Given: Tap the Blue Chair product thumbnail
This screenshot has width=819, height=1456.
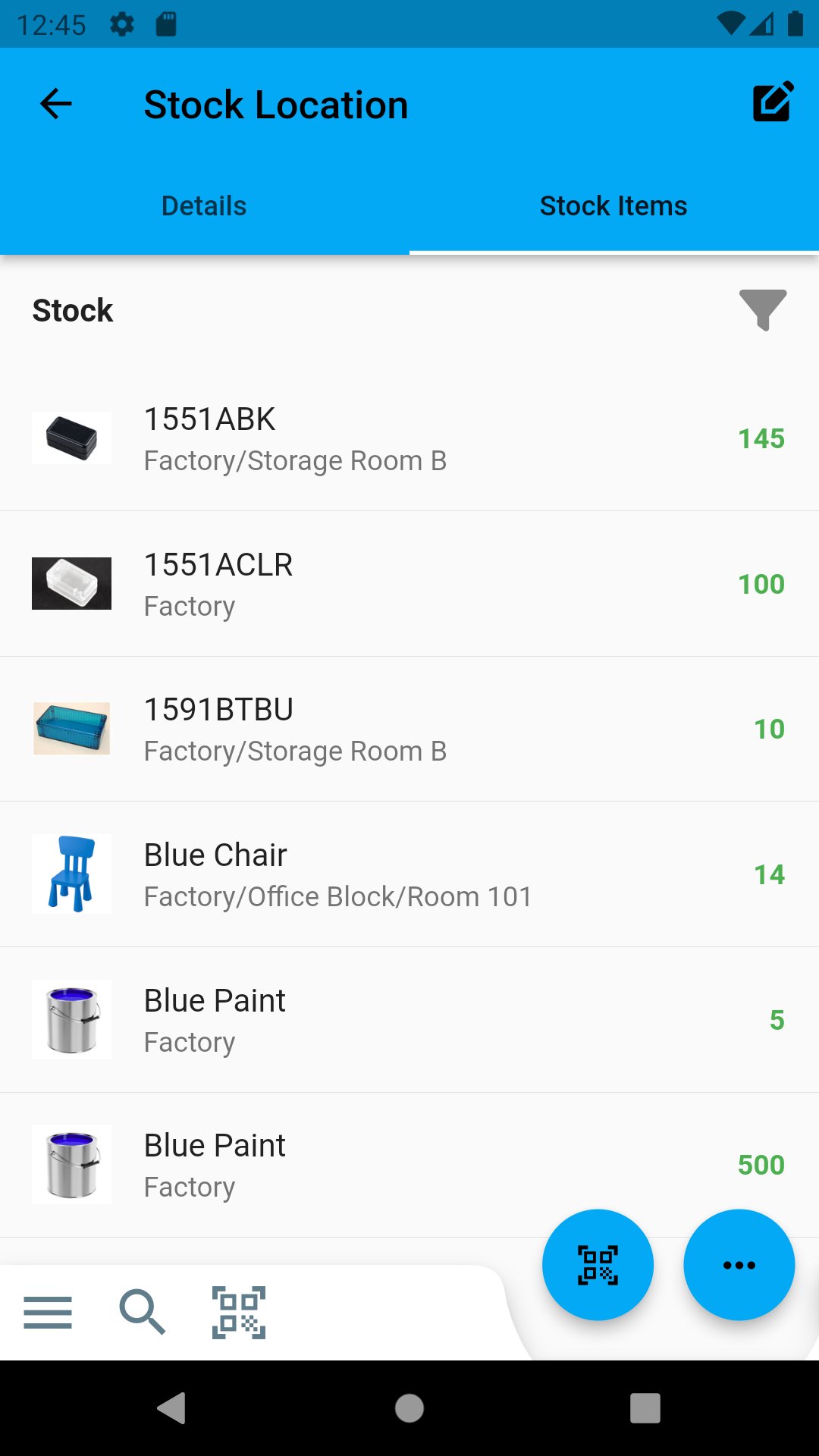Looking at the screenshot, I should pos(71,874).
